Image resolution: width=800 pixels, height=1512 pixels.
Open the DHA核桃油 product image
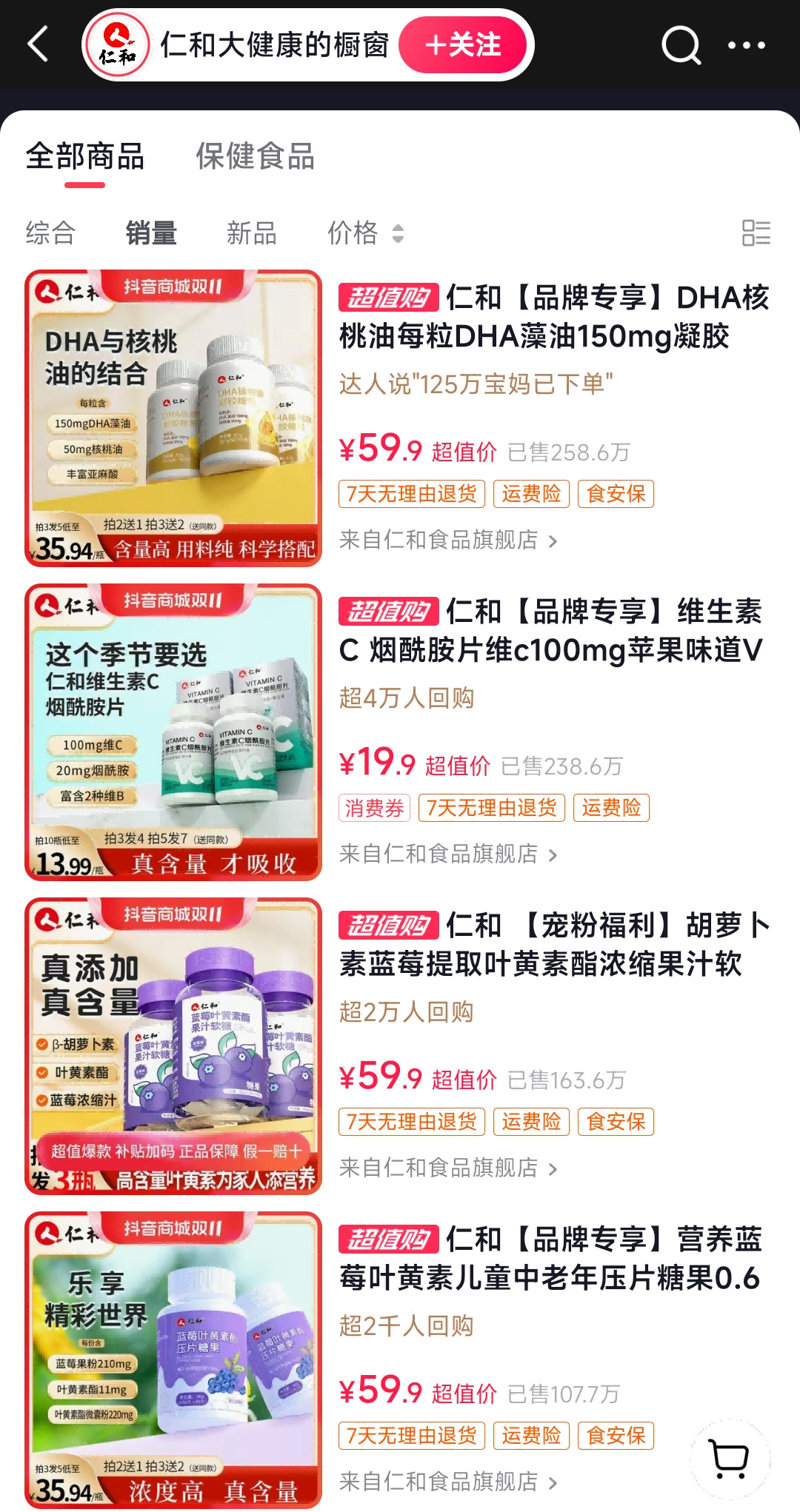(x=173, y=418)
